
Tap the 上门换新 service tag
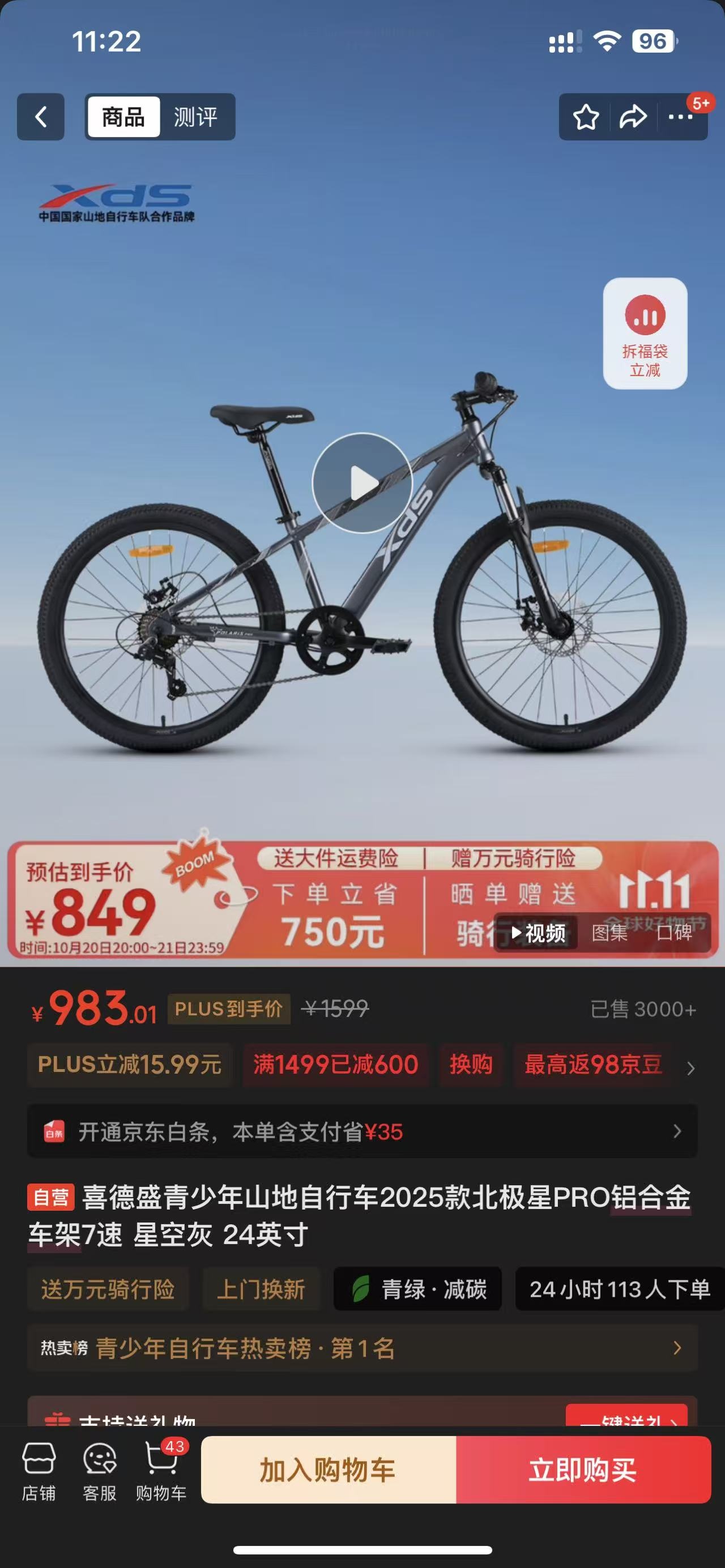click(x=261, y=1289)
